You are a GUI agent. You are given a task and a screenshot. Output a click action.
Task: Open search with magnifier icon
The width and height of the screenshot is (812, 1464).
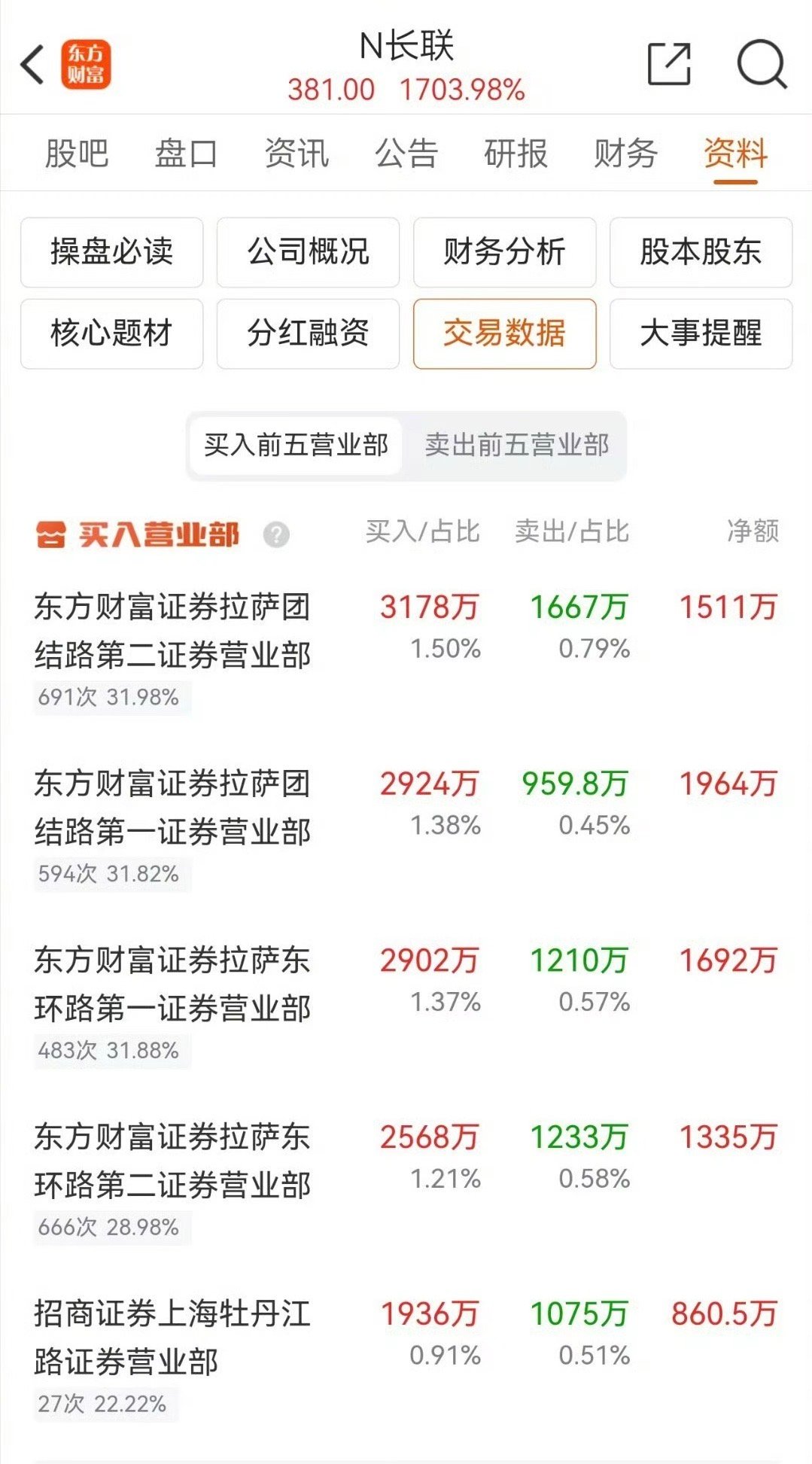coord(763,64)
